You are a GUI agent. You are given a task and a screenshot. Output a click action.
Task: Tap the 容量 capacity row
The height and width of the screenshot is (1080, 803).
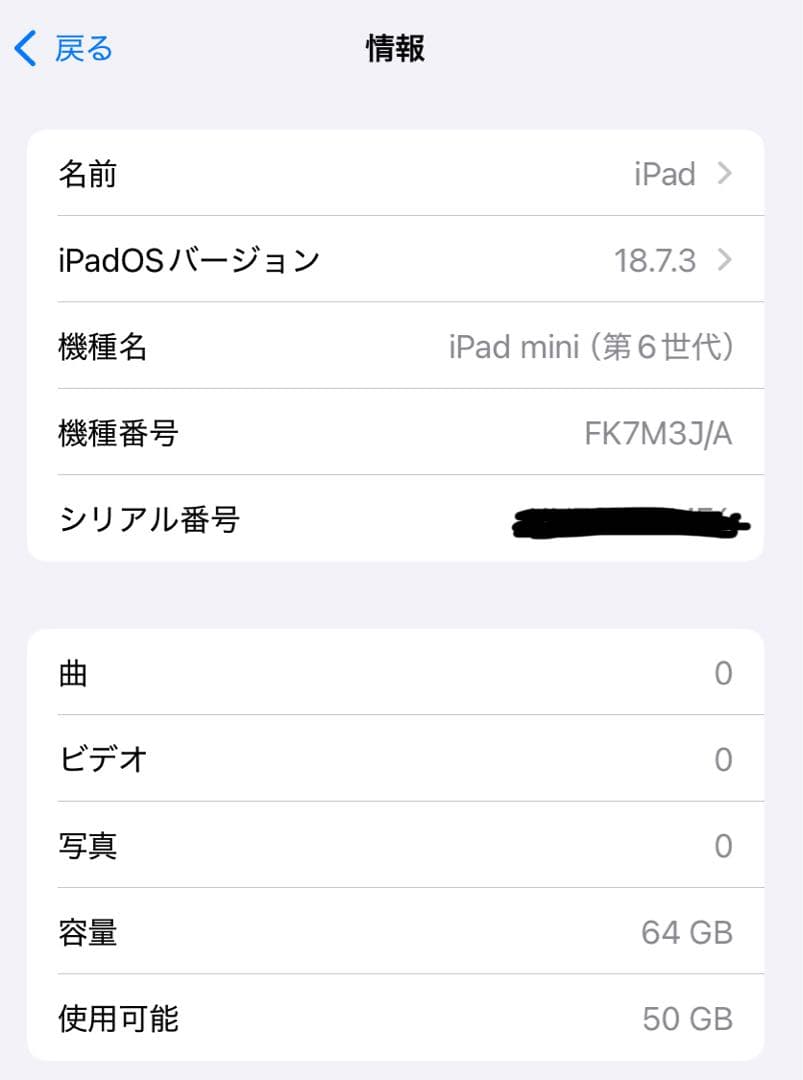(400, 932)
